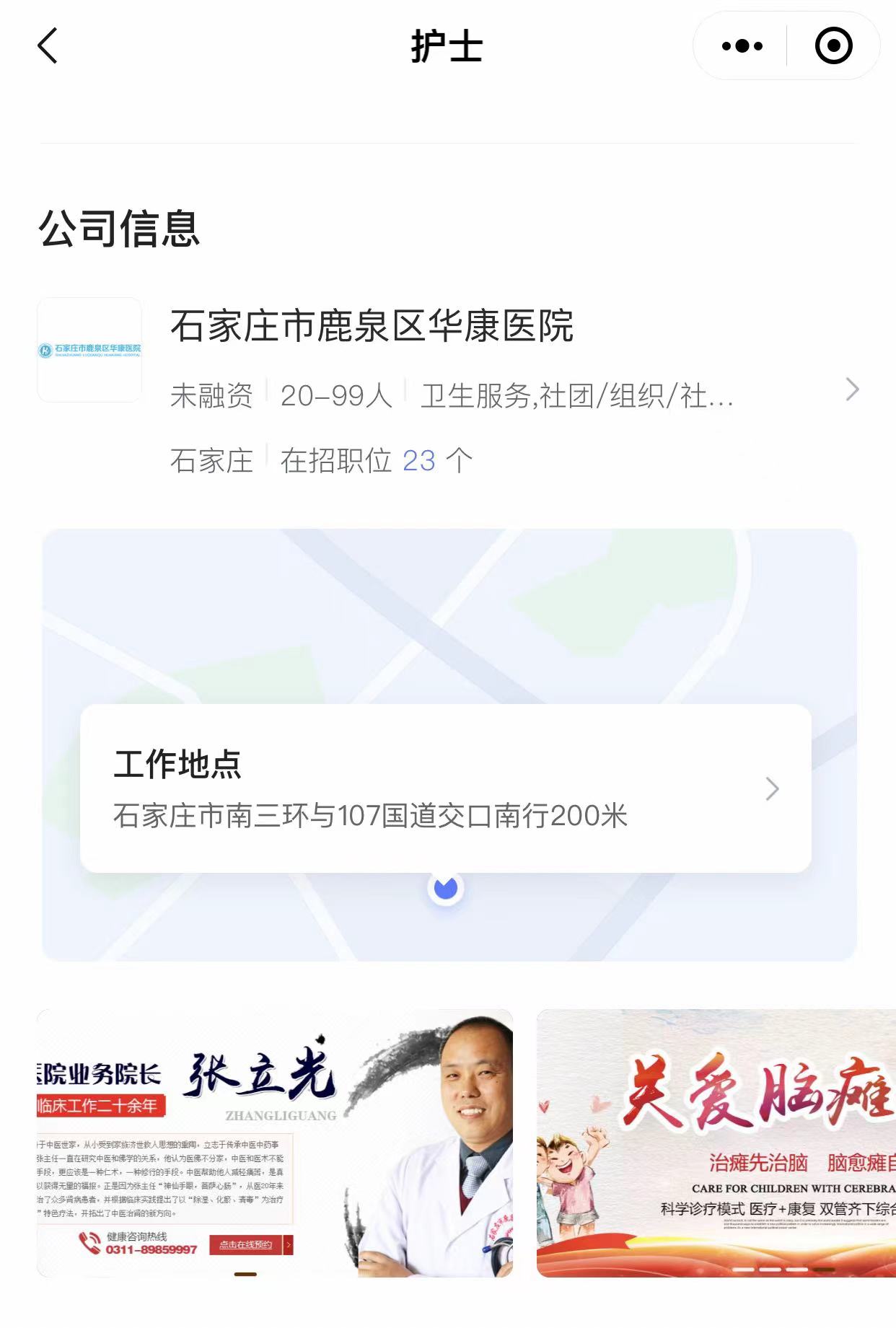Open the 工作地点 address card
Viewport: 896px width, 1328px height.
click(445, 788)
